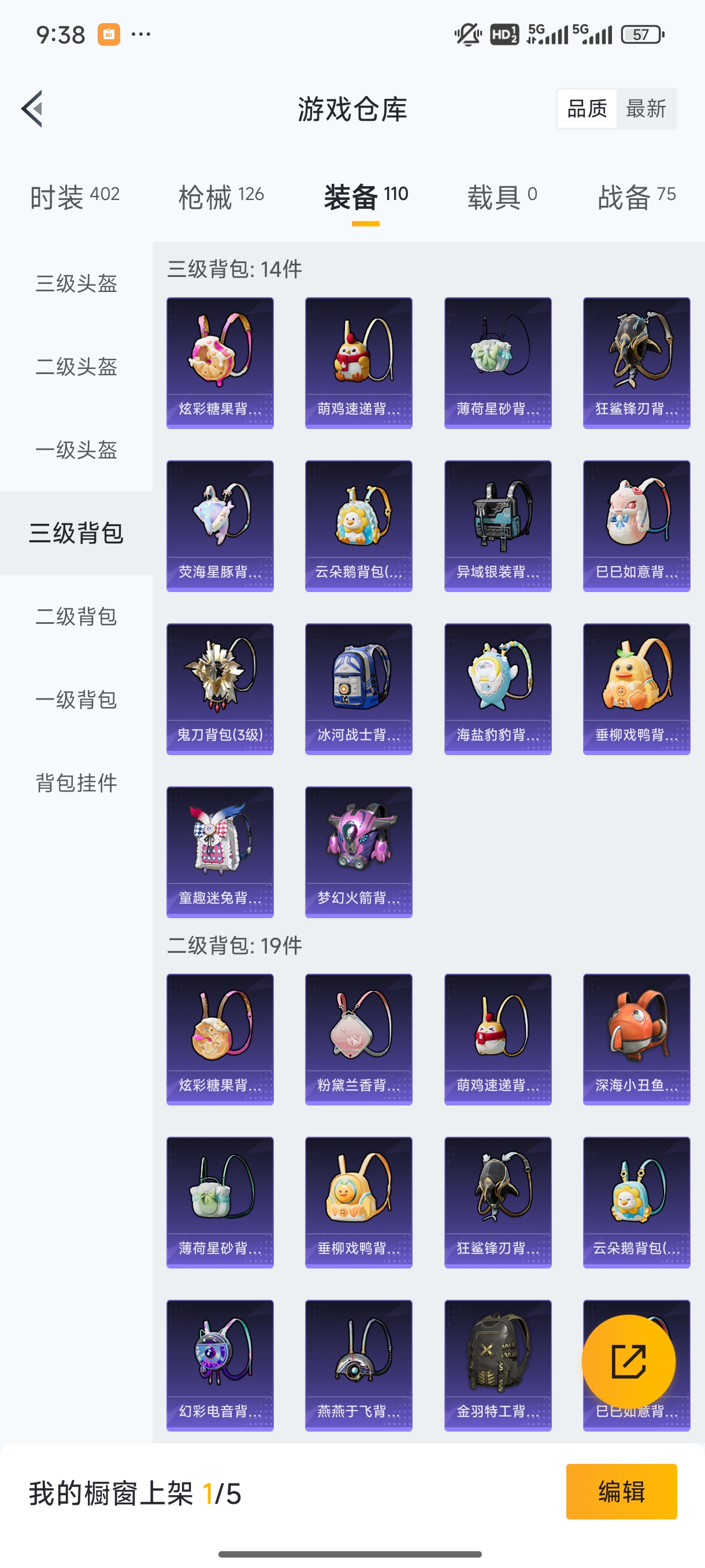Open the 粉黛兰香背包 item

pos(358,1039)
